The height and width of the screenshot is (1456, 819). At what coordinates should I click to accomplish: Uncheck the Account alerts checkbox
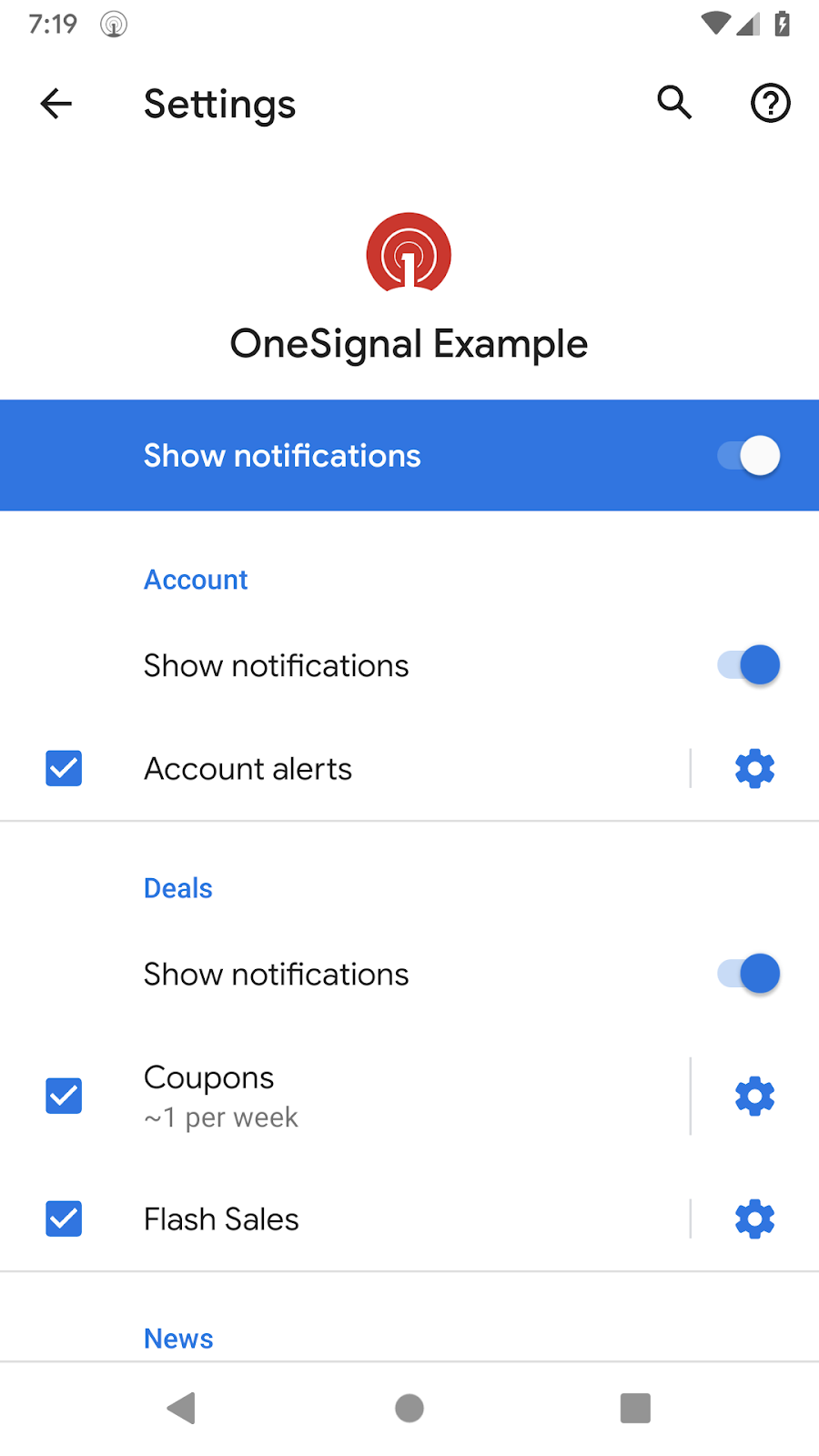click(64, 769)
